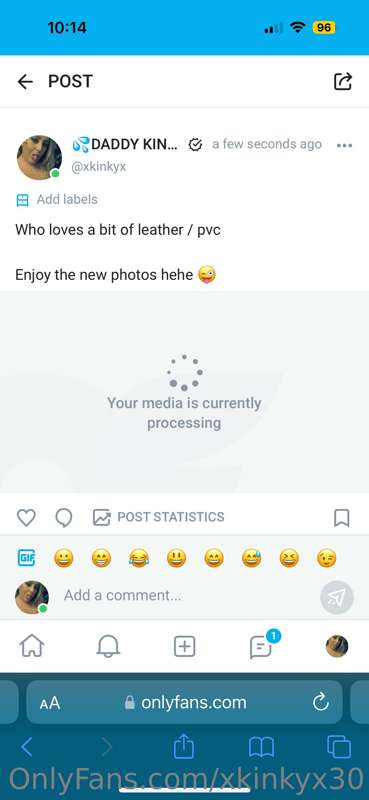Open Safari tabs overview

338,747
